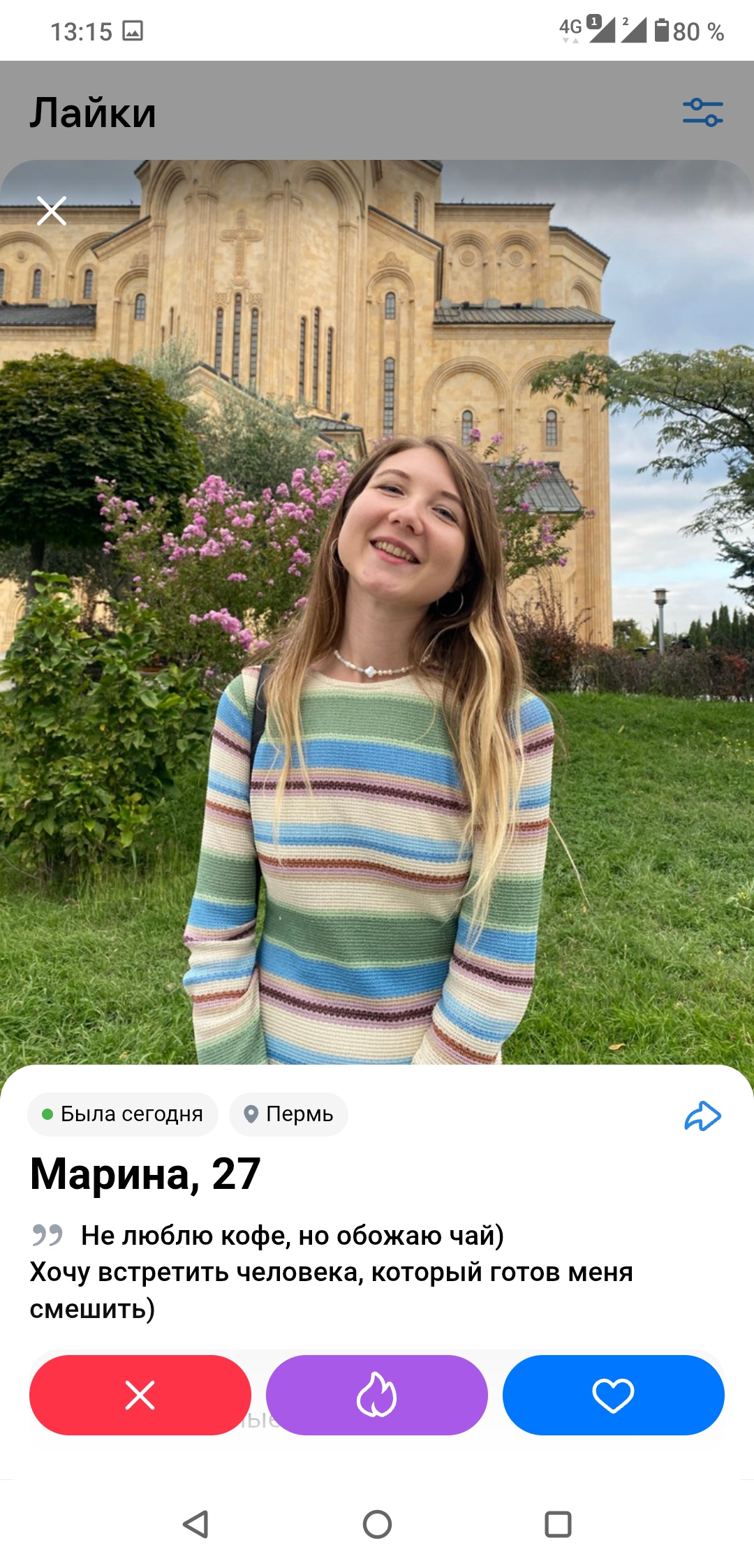The height and width of the screenshot is (1568, 754).
Task: Send a superlike with the purple flame button
Action: (x=376, y=1395)
